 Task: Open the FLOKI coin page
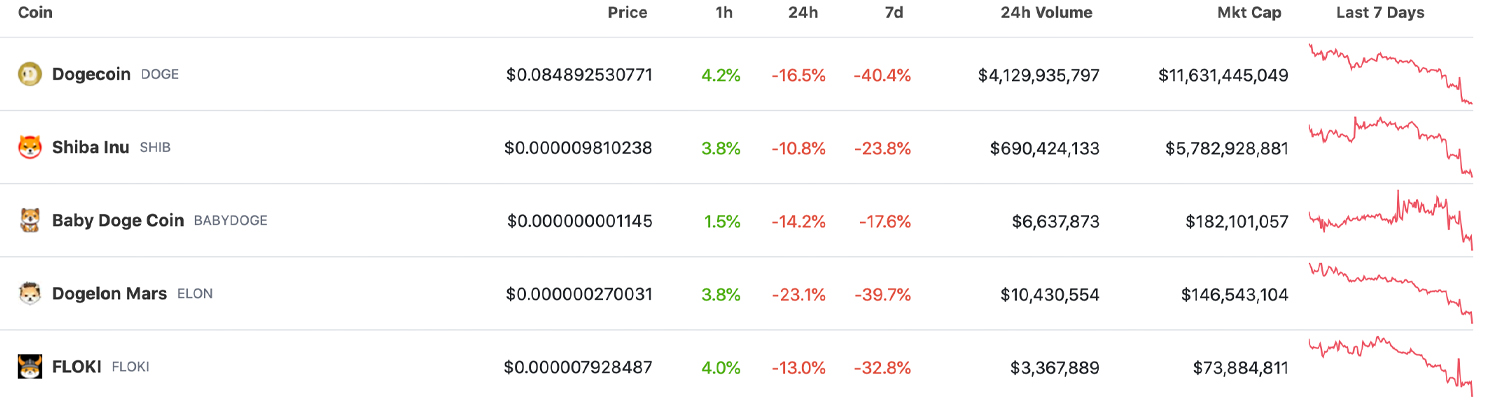point(76,367)
